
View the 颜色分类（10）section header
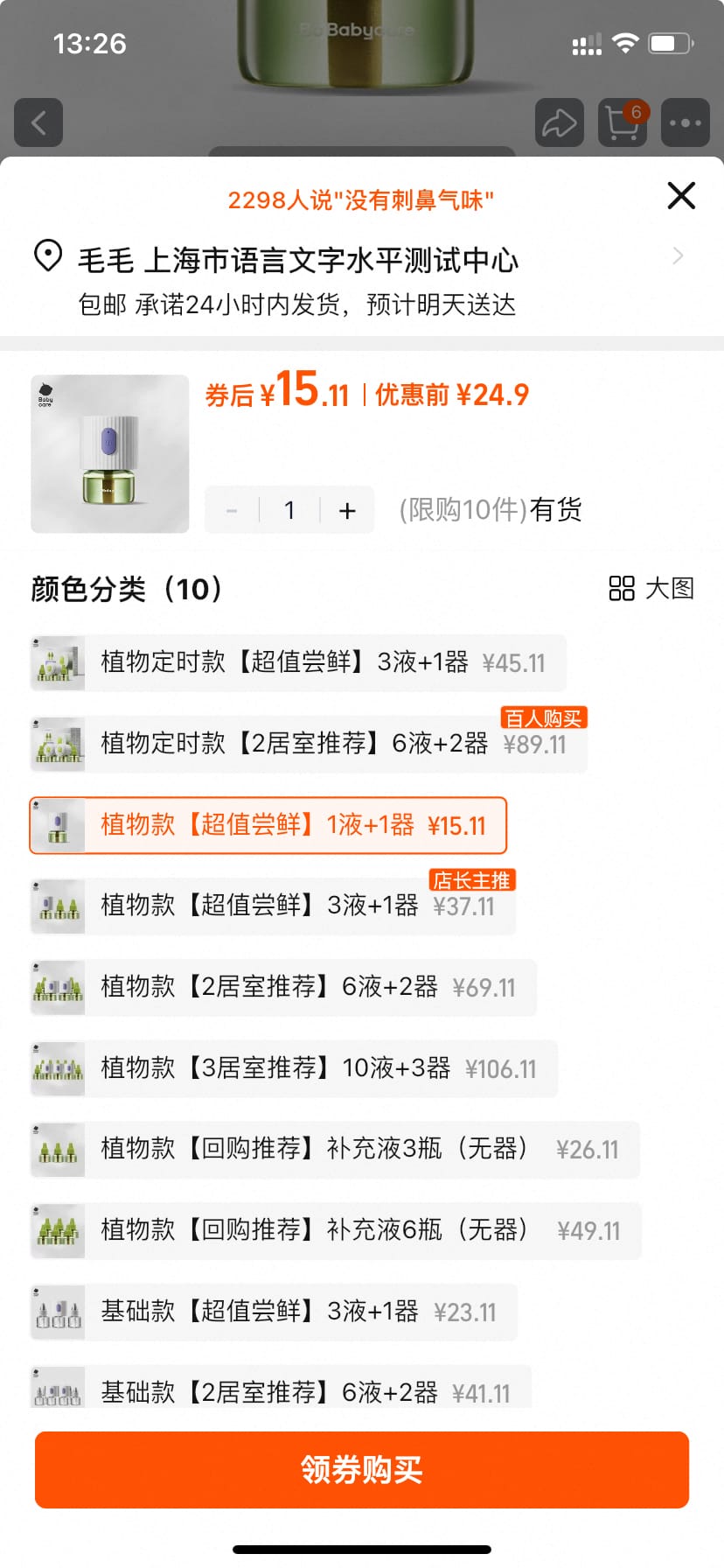(125, 590)
